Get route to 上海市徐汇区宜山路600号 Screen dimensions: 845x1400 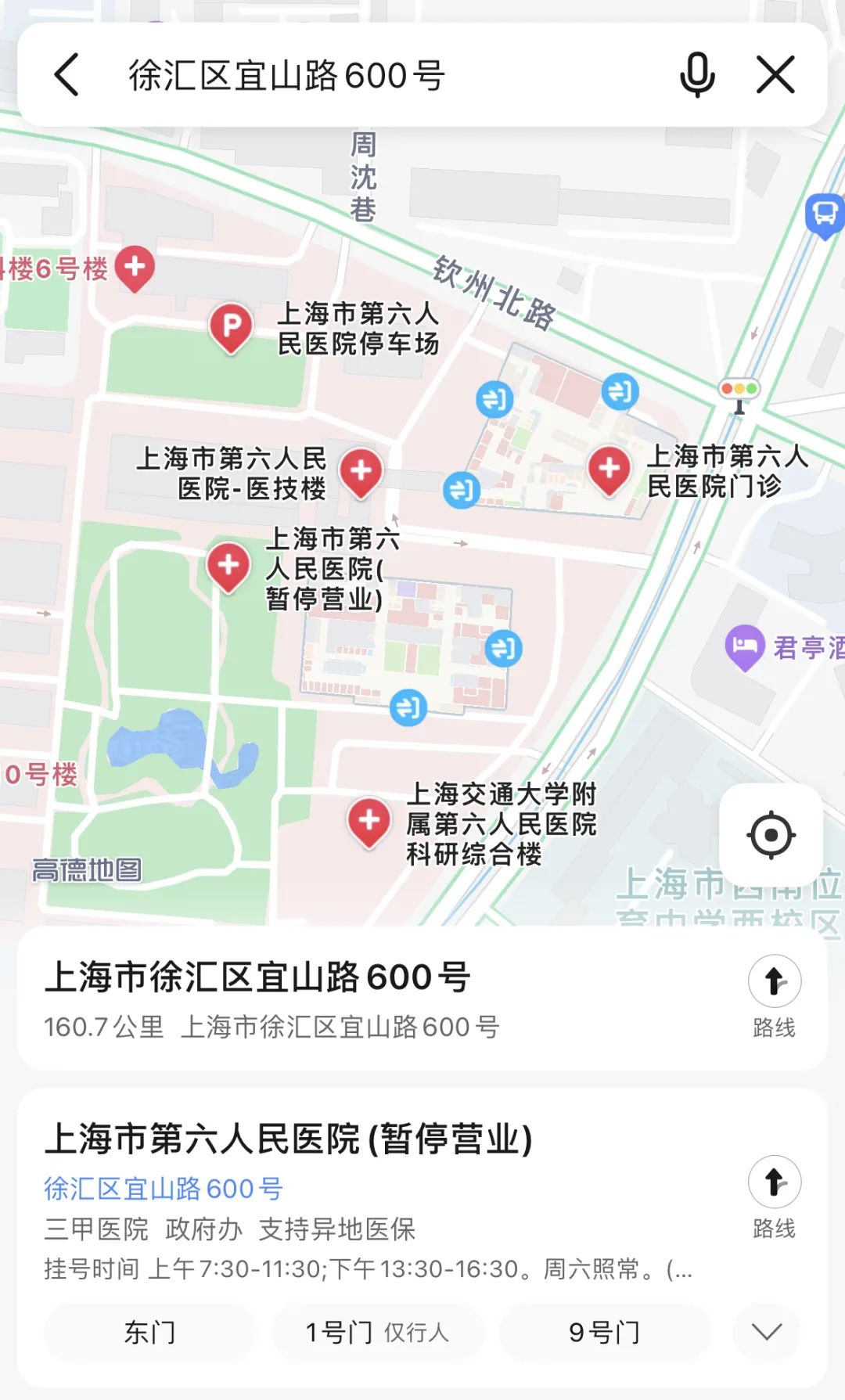coord(774,995)
